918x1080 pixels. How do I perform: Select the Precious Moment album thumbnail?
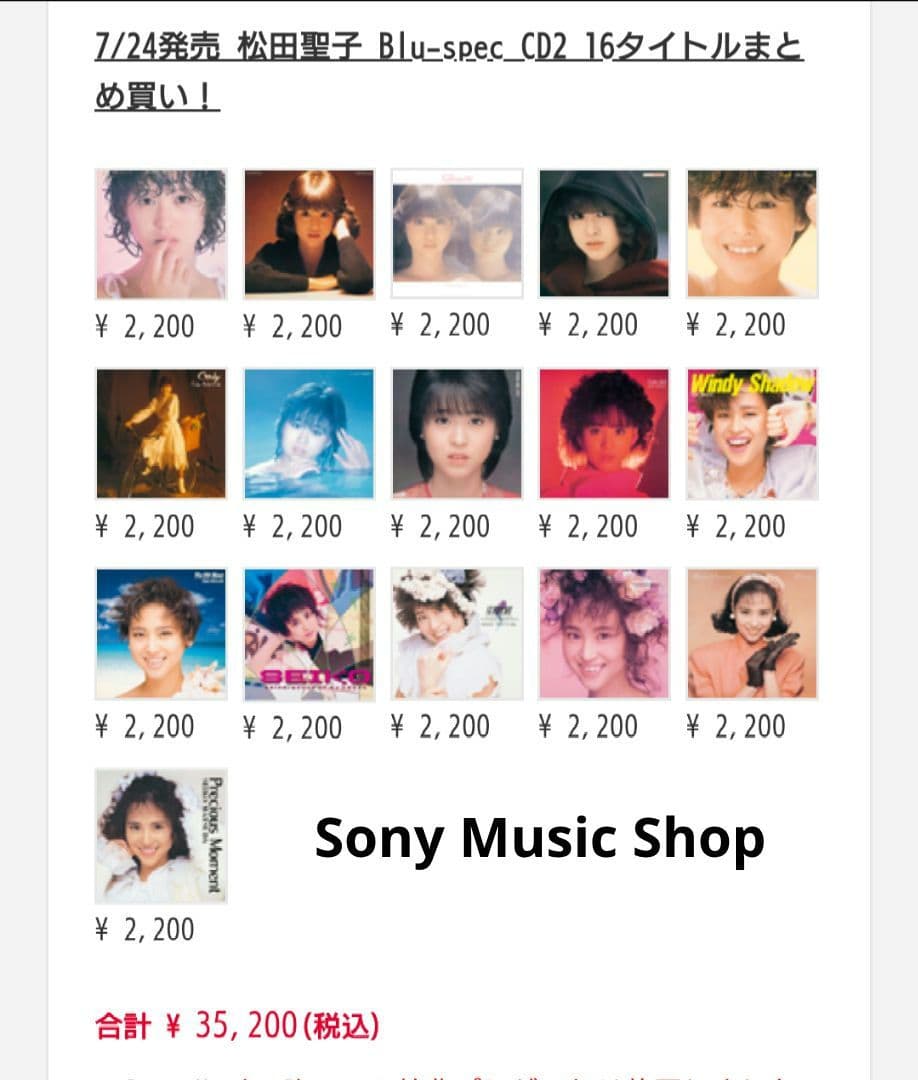tap(160, 836)
